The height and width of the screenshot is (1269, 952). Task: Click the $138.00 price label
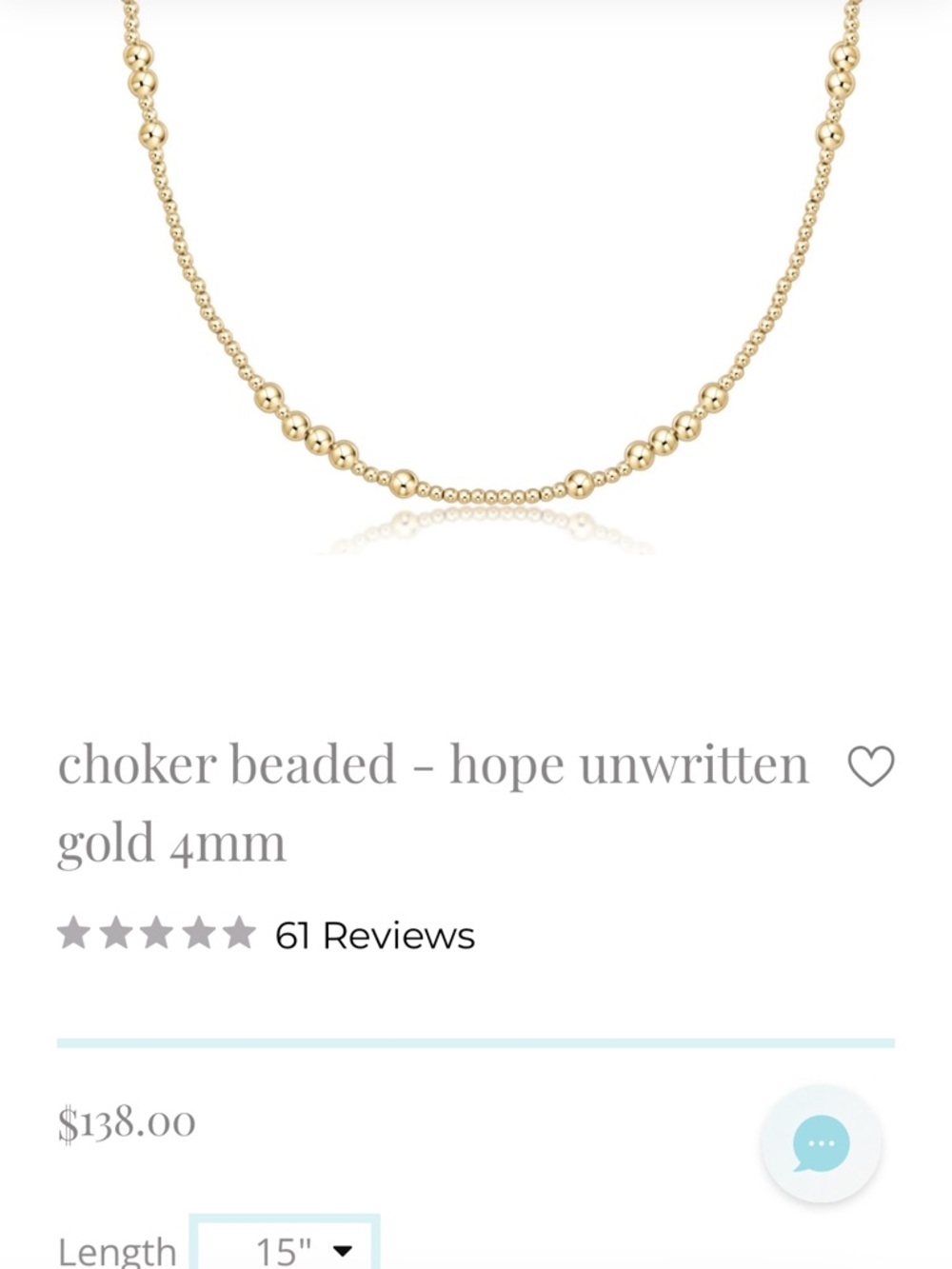pyautogui.click(x=124, y=1123)
